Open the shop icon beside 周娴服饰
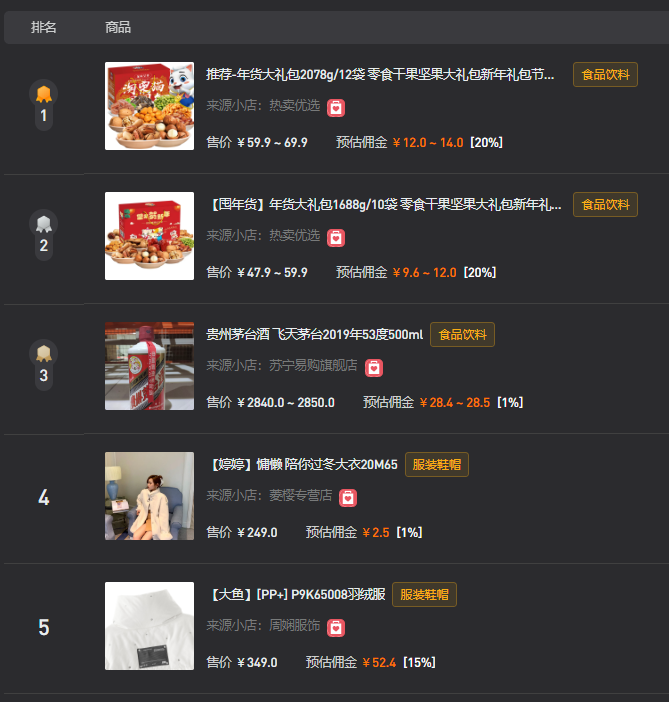 pos(337,627)
